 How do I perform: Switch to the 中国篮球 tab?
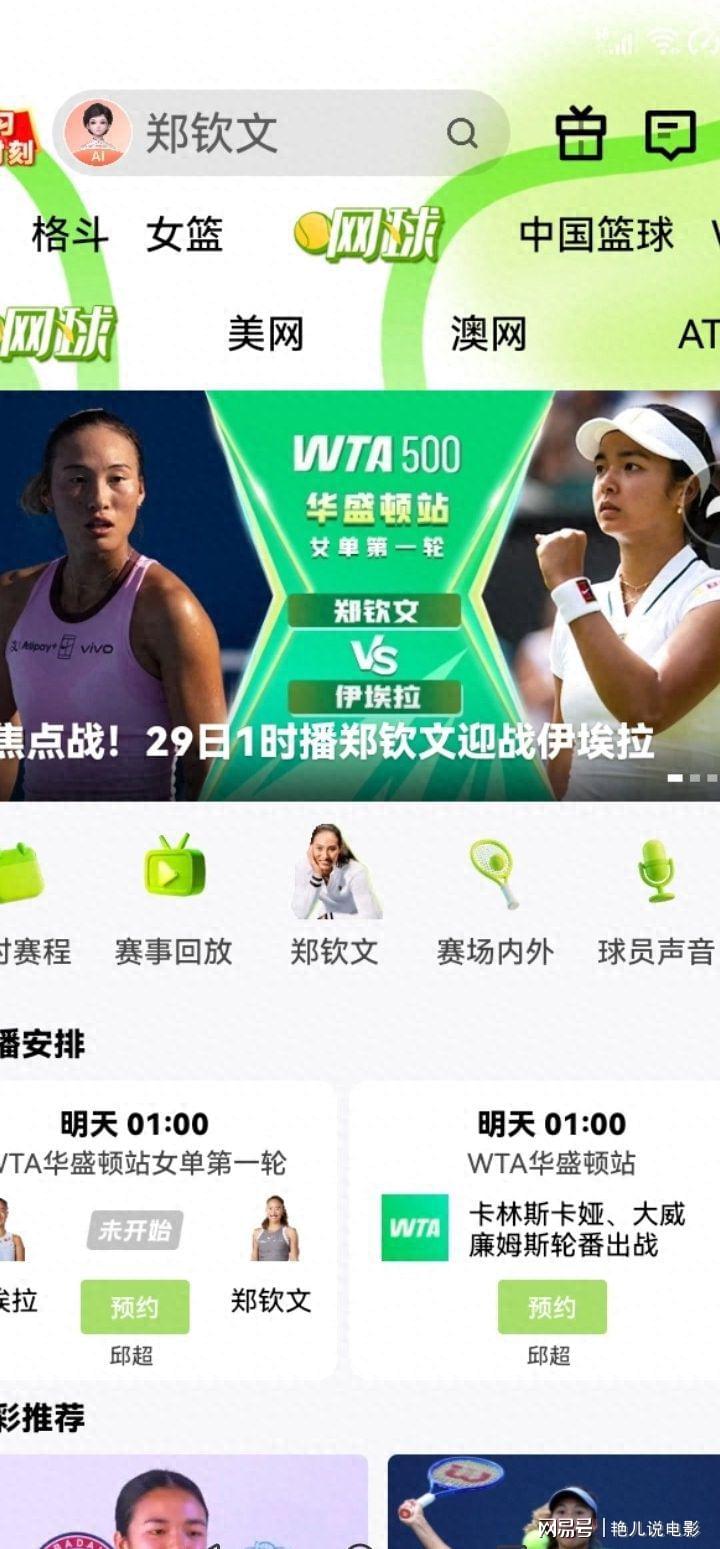[596, 235]
